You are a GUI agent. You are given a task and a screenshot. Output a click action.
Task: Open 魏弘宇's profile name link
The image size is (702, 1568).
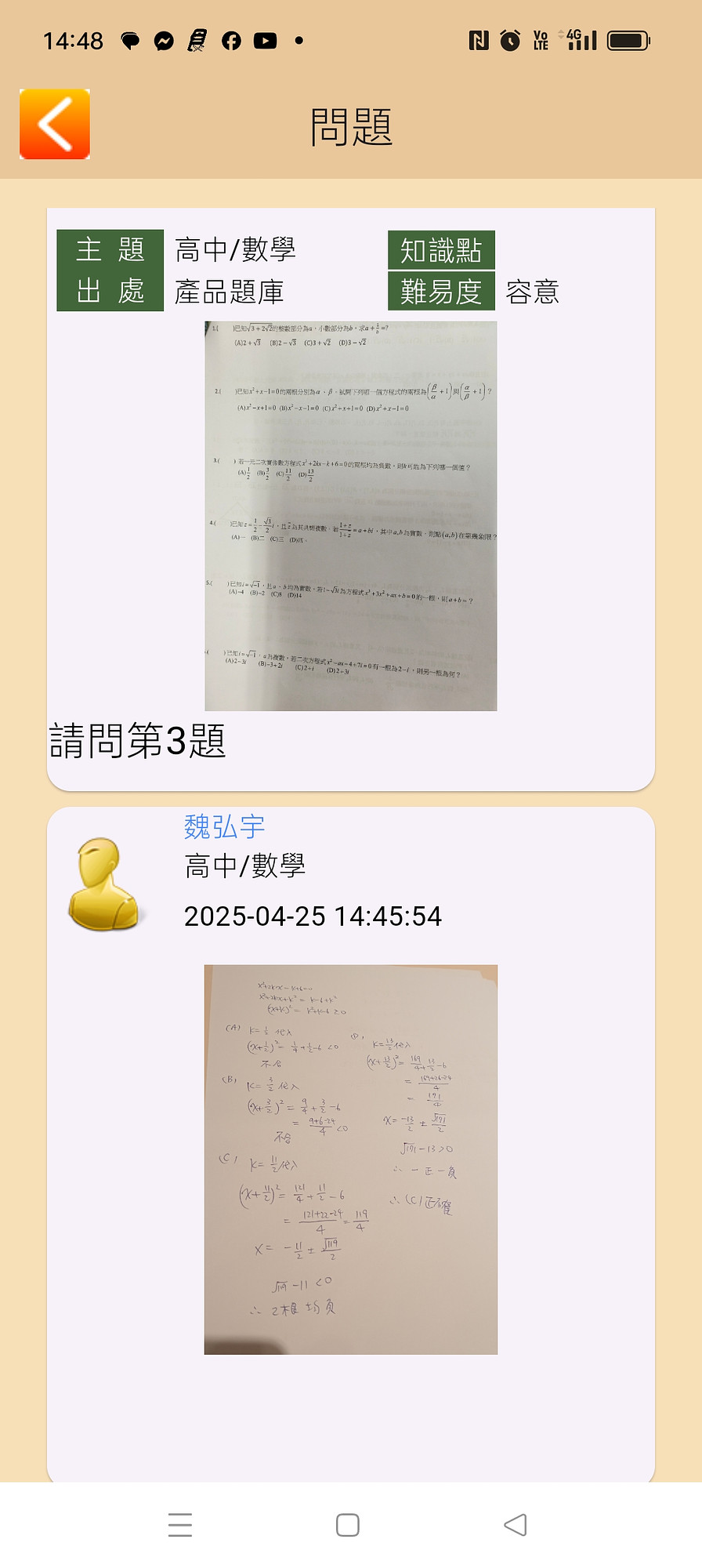(x=224, y=827)
